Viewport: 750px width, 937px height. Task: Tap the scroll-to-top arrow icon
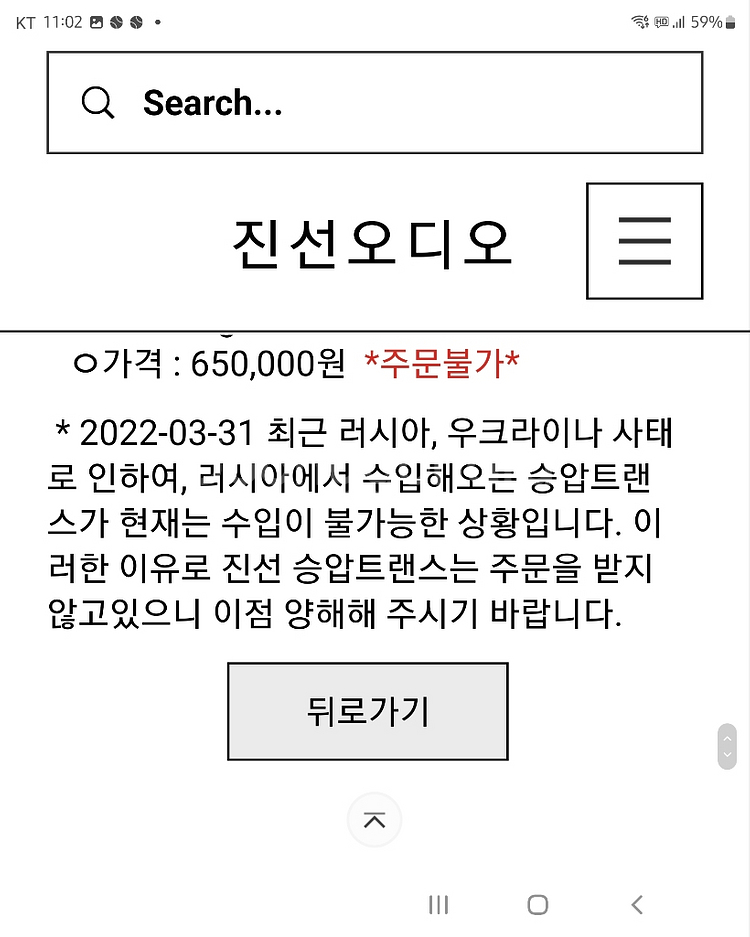tap(374, 818)
